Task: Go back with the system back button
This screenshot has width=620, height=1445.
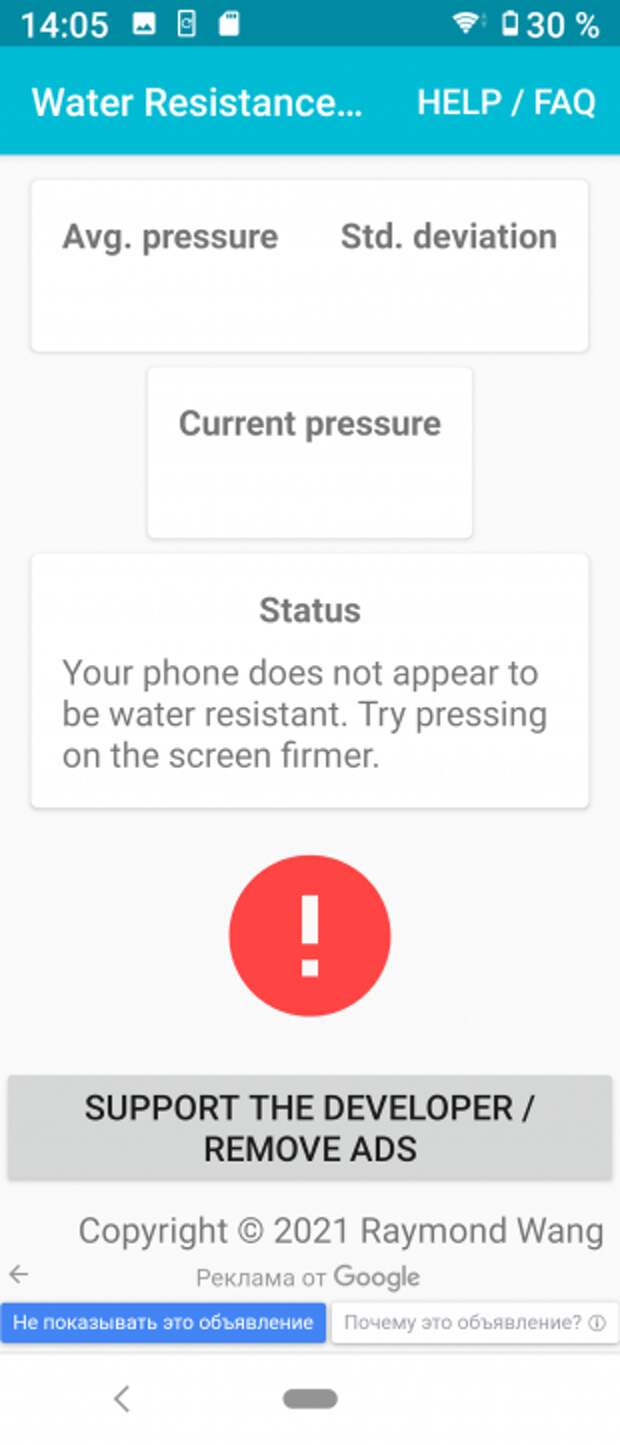Action: pyautogui.click(x=122, y=1399)
